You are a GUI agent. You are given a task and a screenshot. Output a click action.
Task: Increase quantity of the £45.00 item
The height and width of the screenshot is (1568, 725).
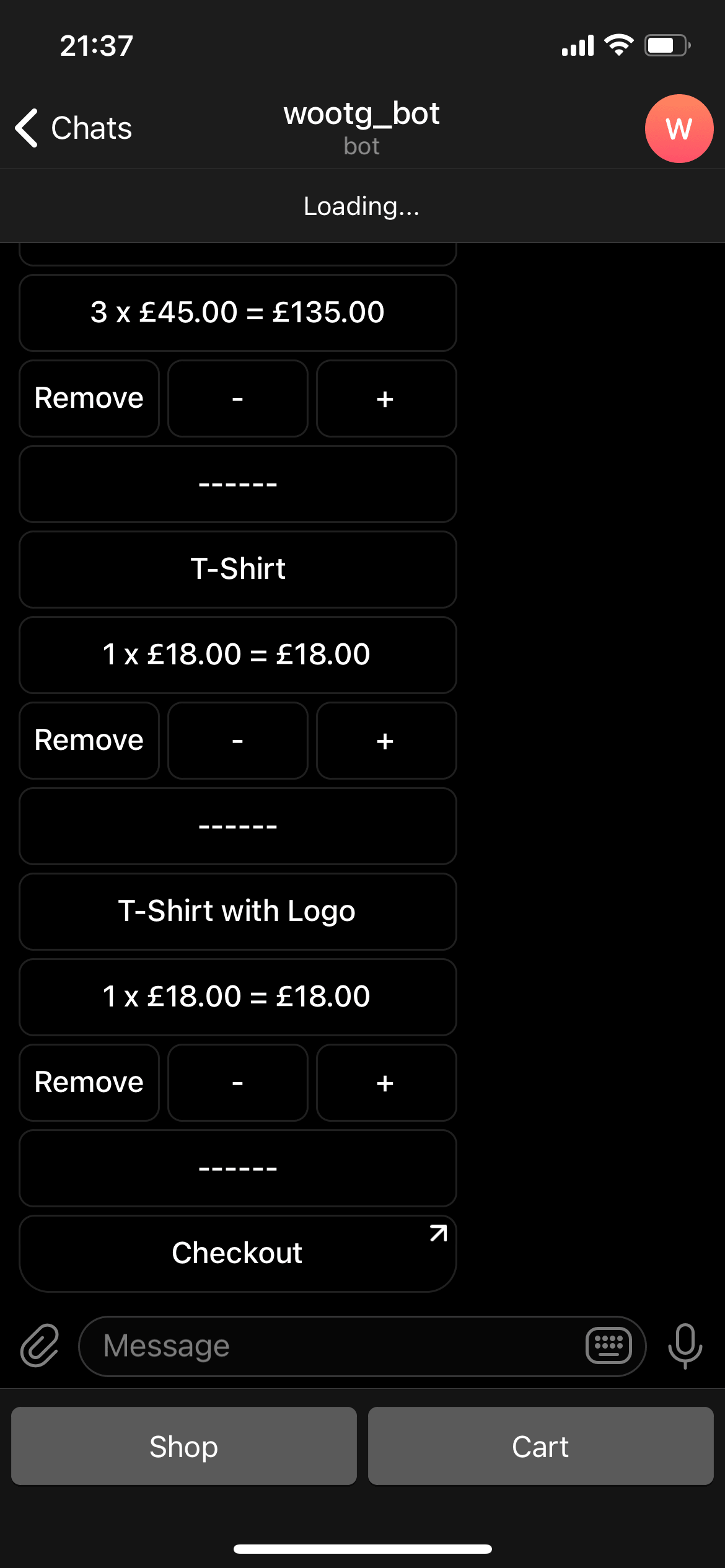click(x=386, y=399)
